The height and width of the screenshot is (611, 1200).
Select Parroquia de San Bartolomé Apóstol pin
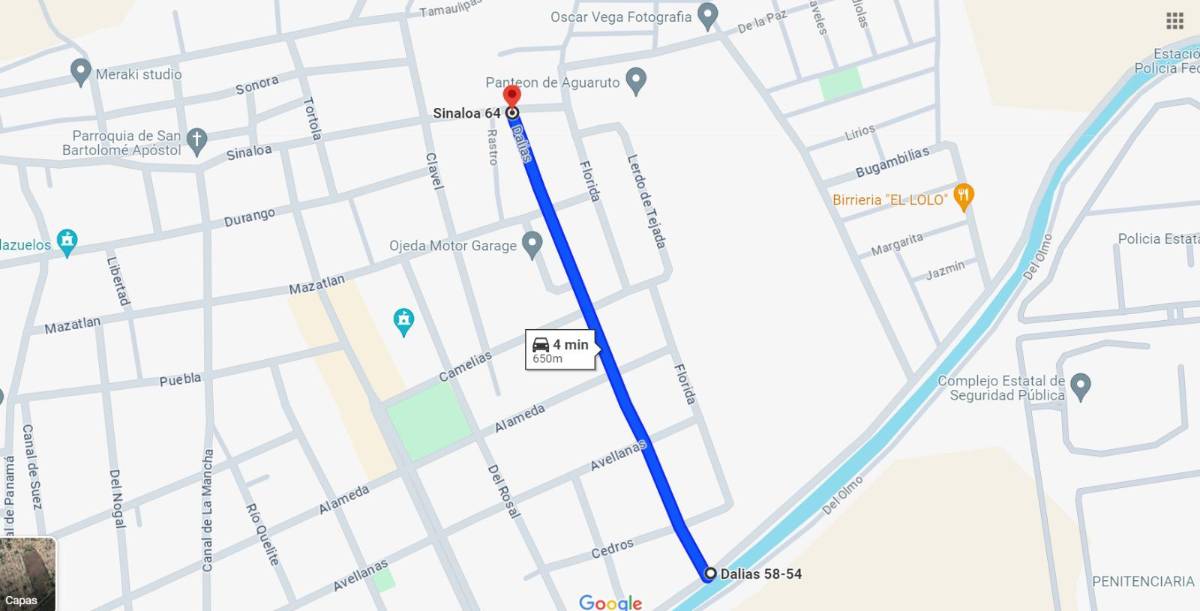click(197, 141)
